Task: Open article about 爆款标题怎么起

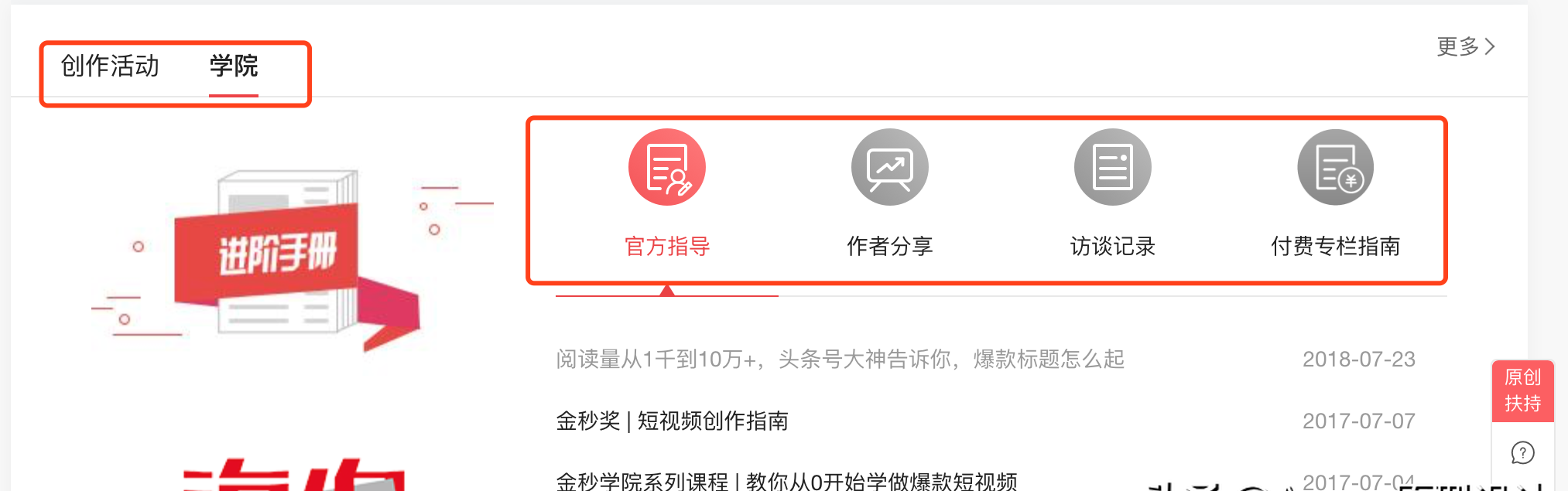Action: tap(840, 360)
